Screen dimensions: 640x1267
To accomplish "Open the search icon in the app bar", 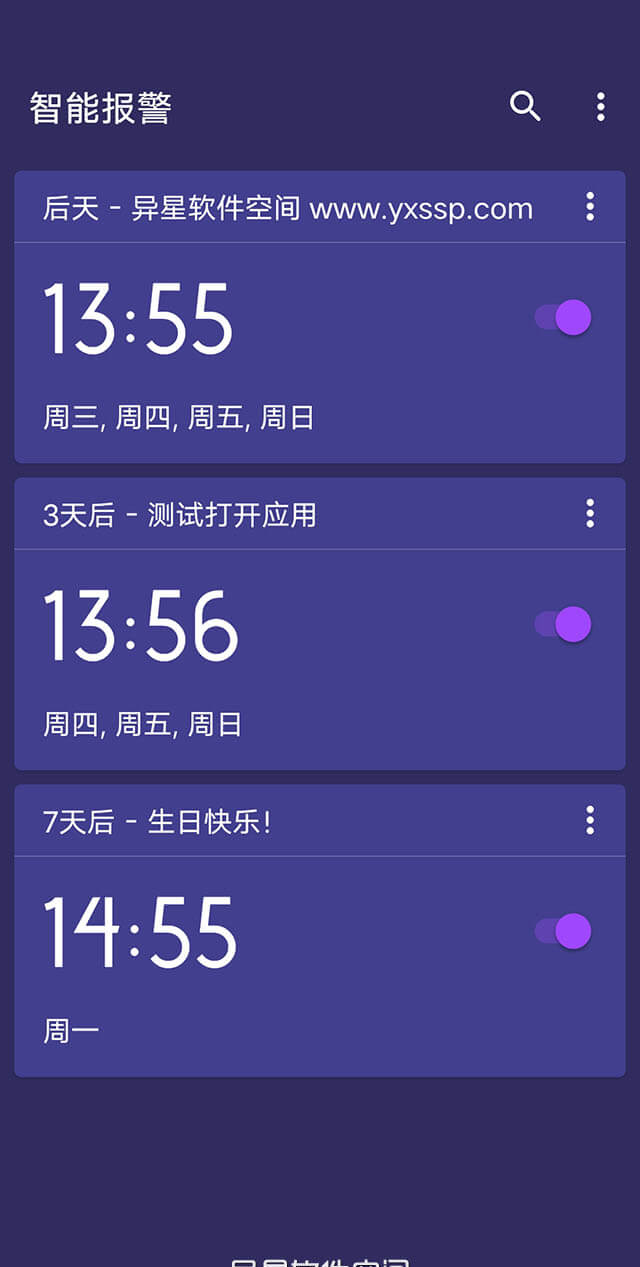I will pyautogui.click(x=525, y=106).
